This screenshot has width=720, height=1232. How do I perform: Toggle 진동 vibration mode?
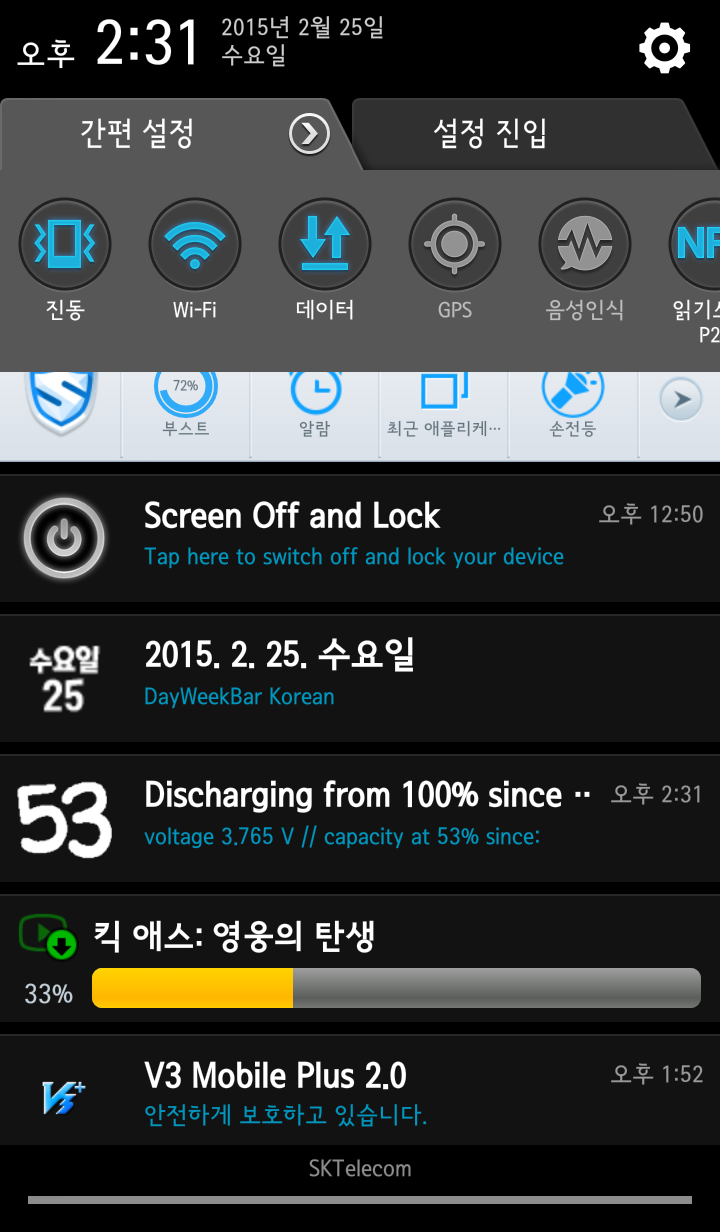pyautogui.click(x=65, y=260)
